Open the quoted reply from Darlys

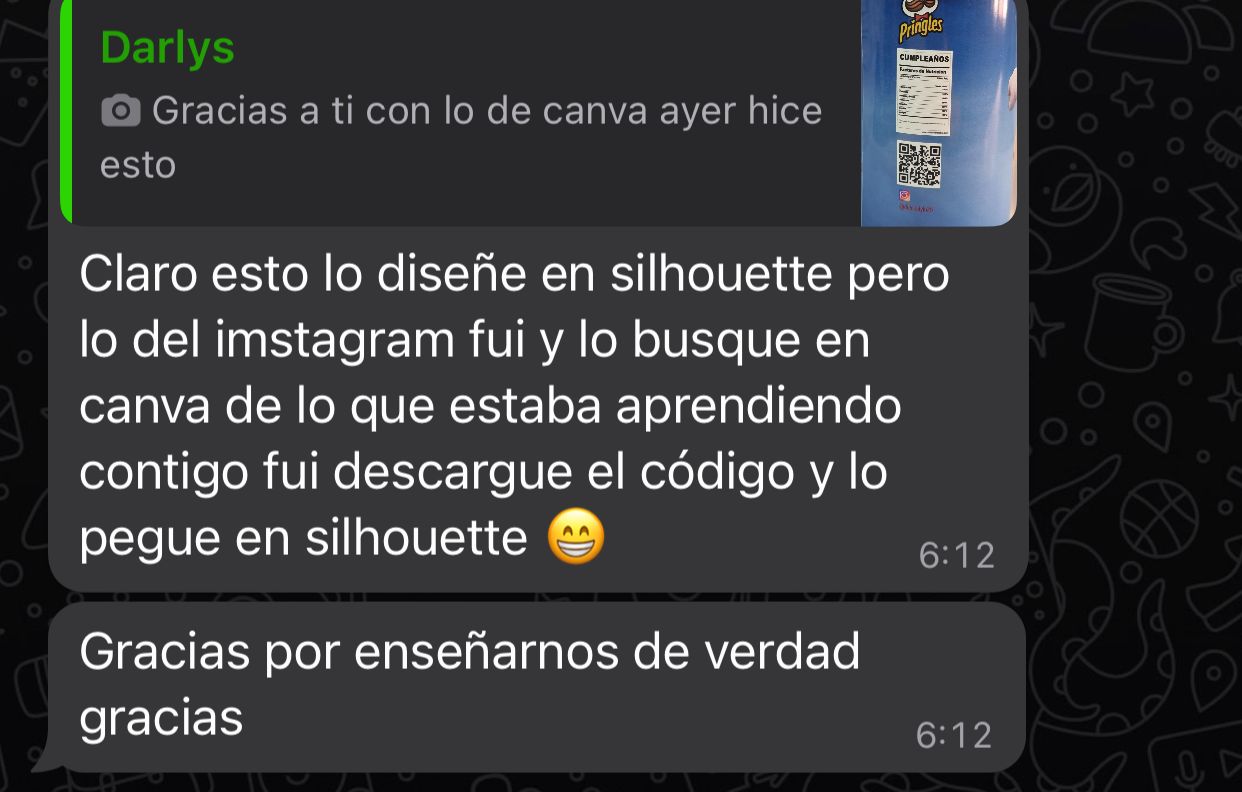460,110
